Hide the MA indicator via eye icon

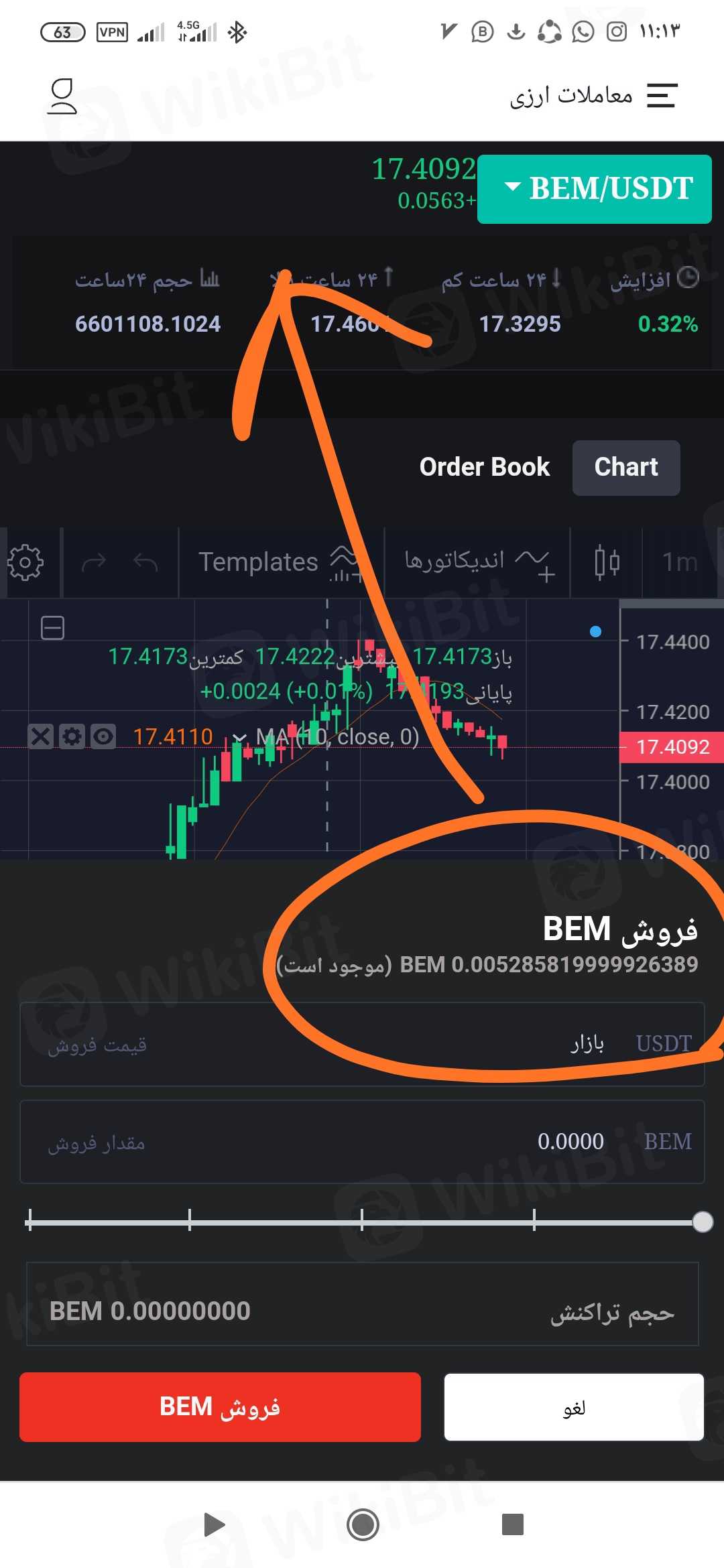coord(103,736)
